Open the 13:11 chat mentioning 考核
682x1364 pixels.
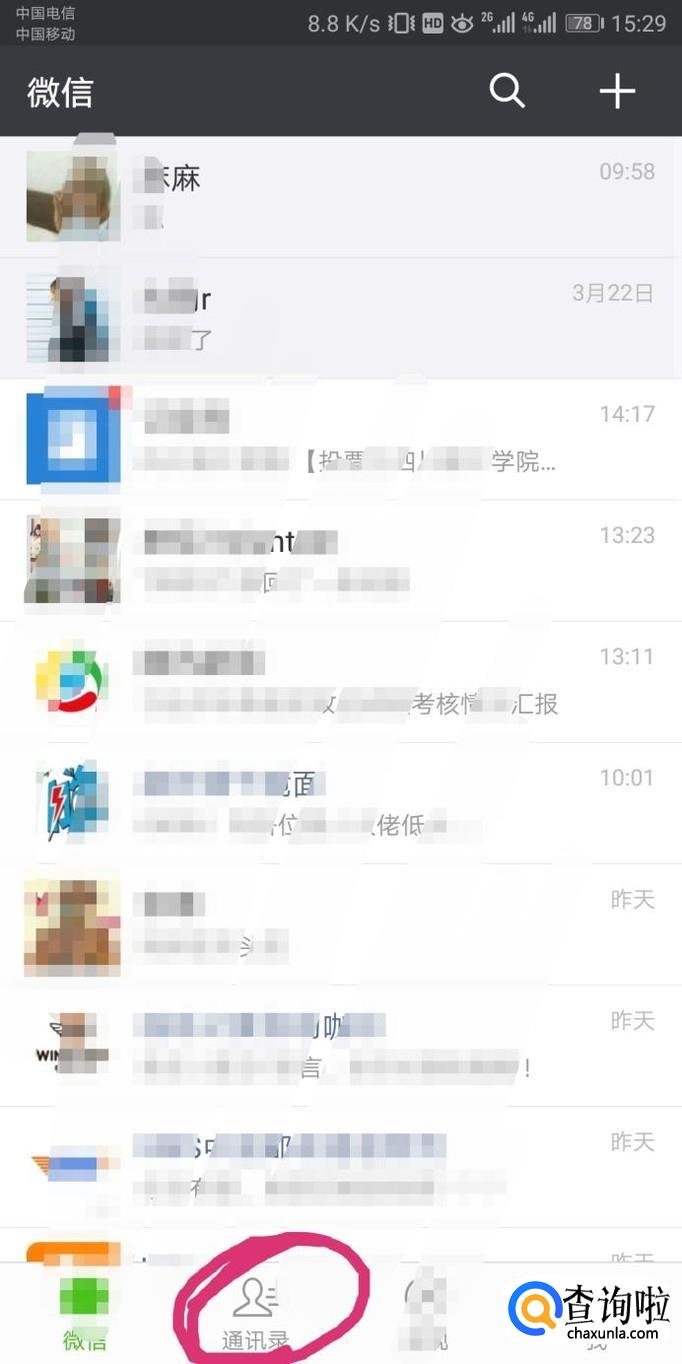coord(340,682)
